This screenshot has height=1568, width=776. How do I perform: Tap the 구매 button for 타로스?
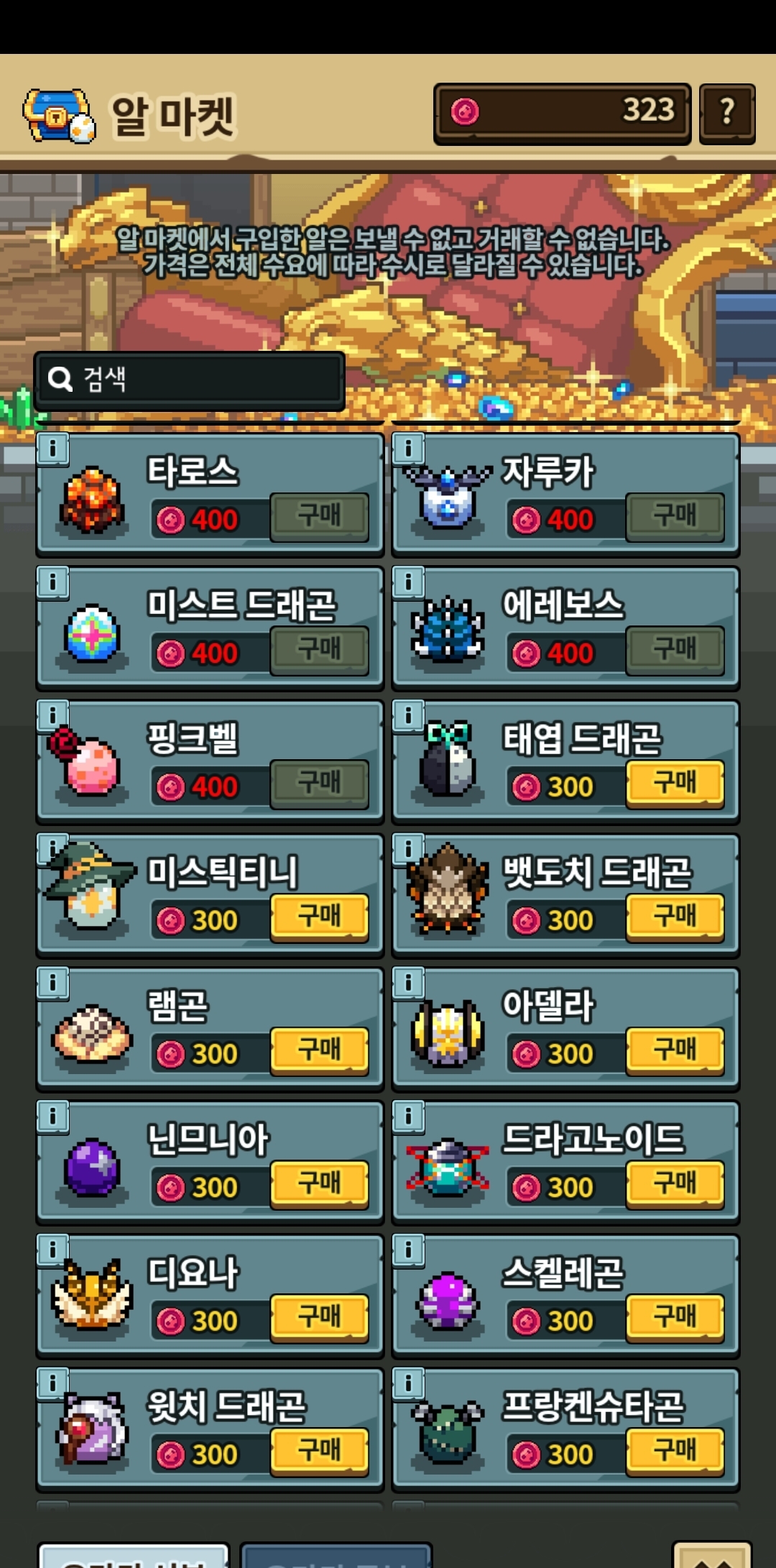point(319,516)
